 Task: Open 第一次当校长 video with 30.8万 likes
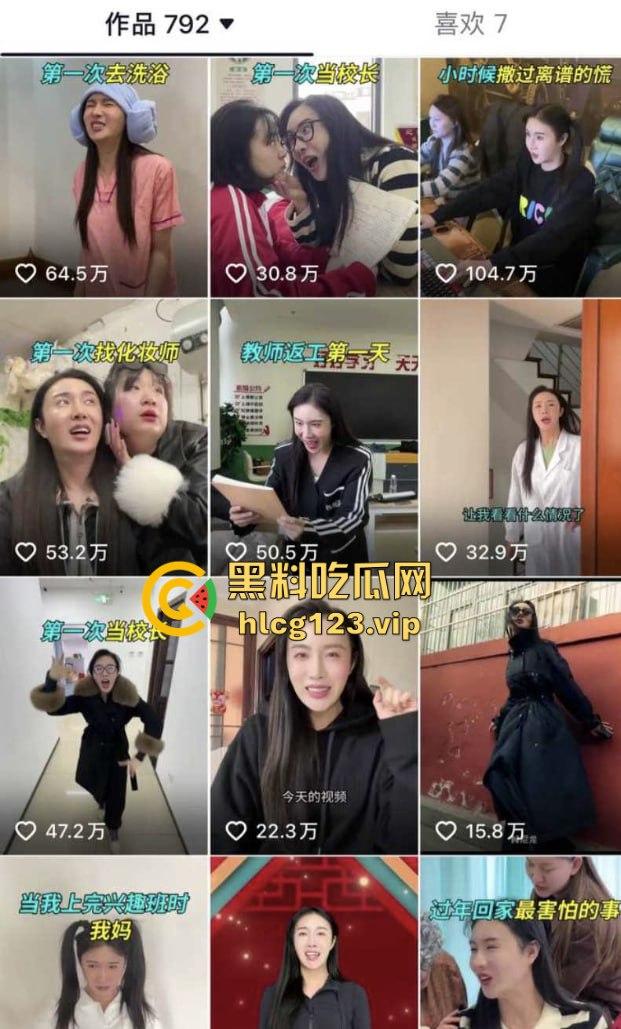pos(314,178)
